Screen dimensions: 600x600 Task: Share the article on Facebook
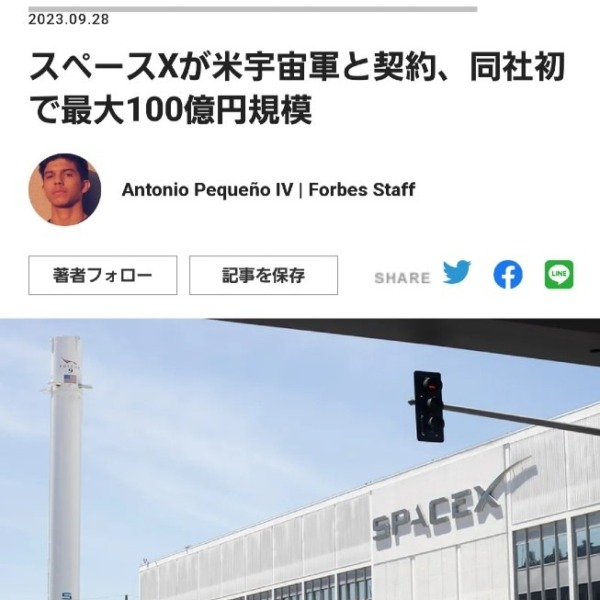pyautogui.click(x=508, y=274)
